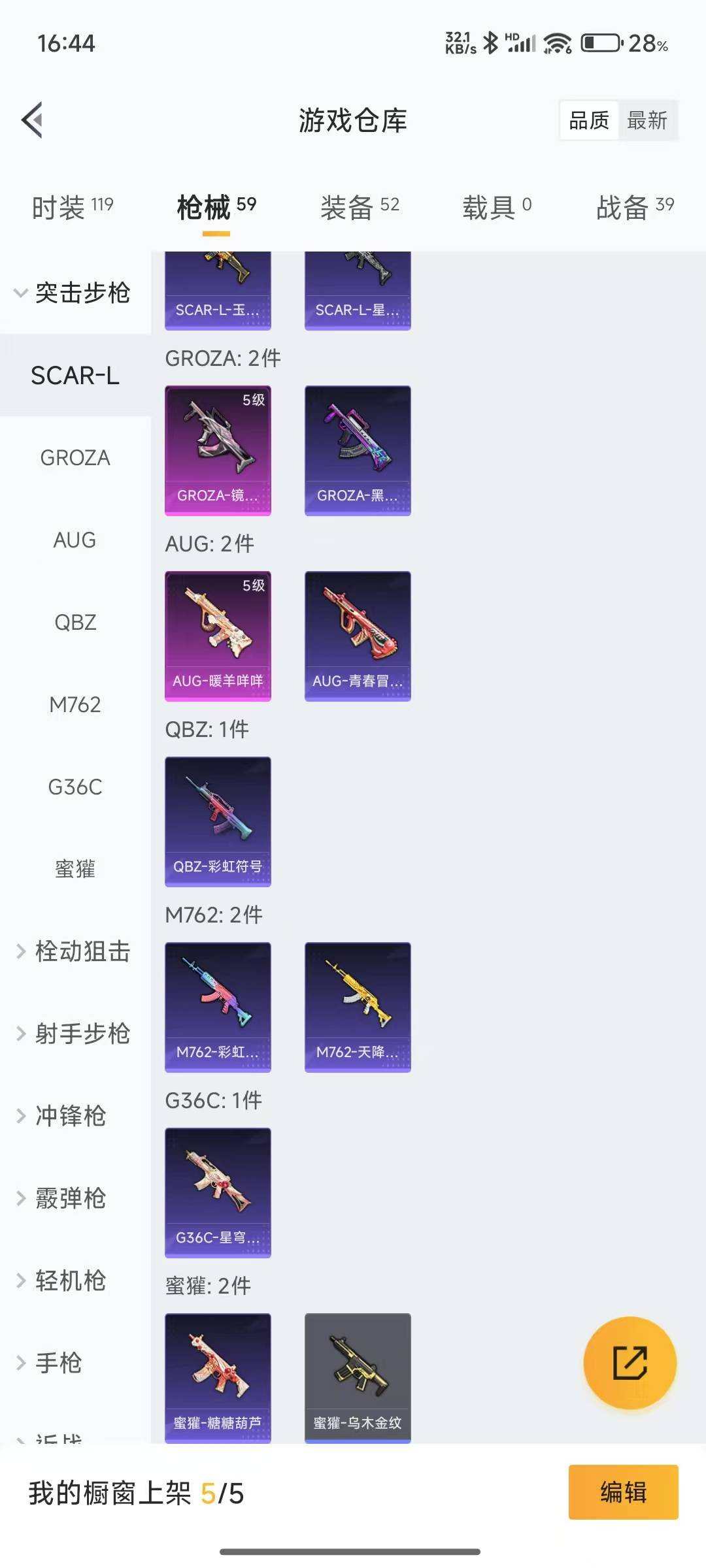The height and width of the screenshot is (1568, 706).
Task: Open the GROZA-镜... level 5 skin
Action: 218,450
